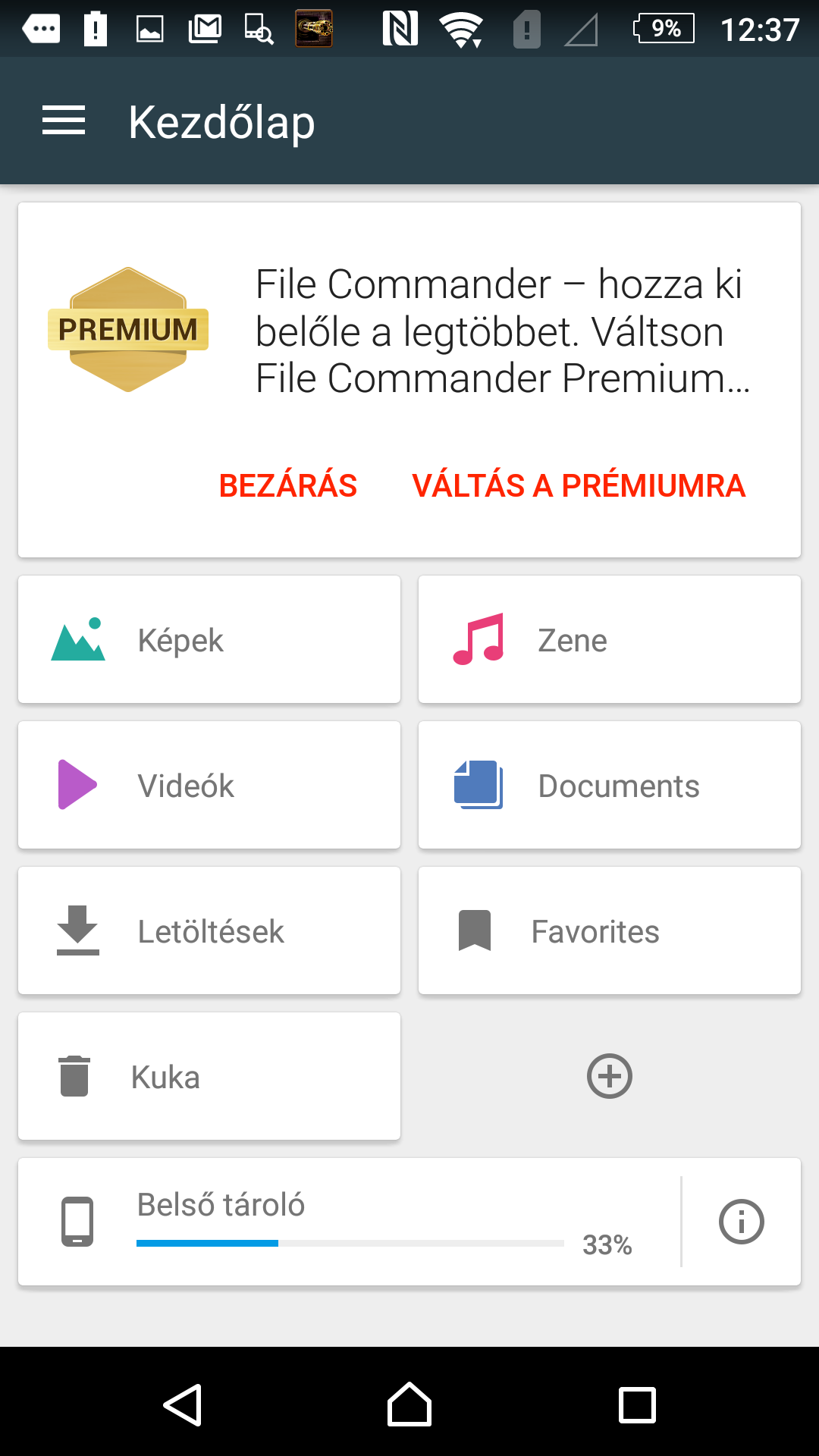Dismiss the premium banner with BEZÁRÁS

click(288, 485)
